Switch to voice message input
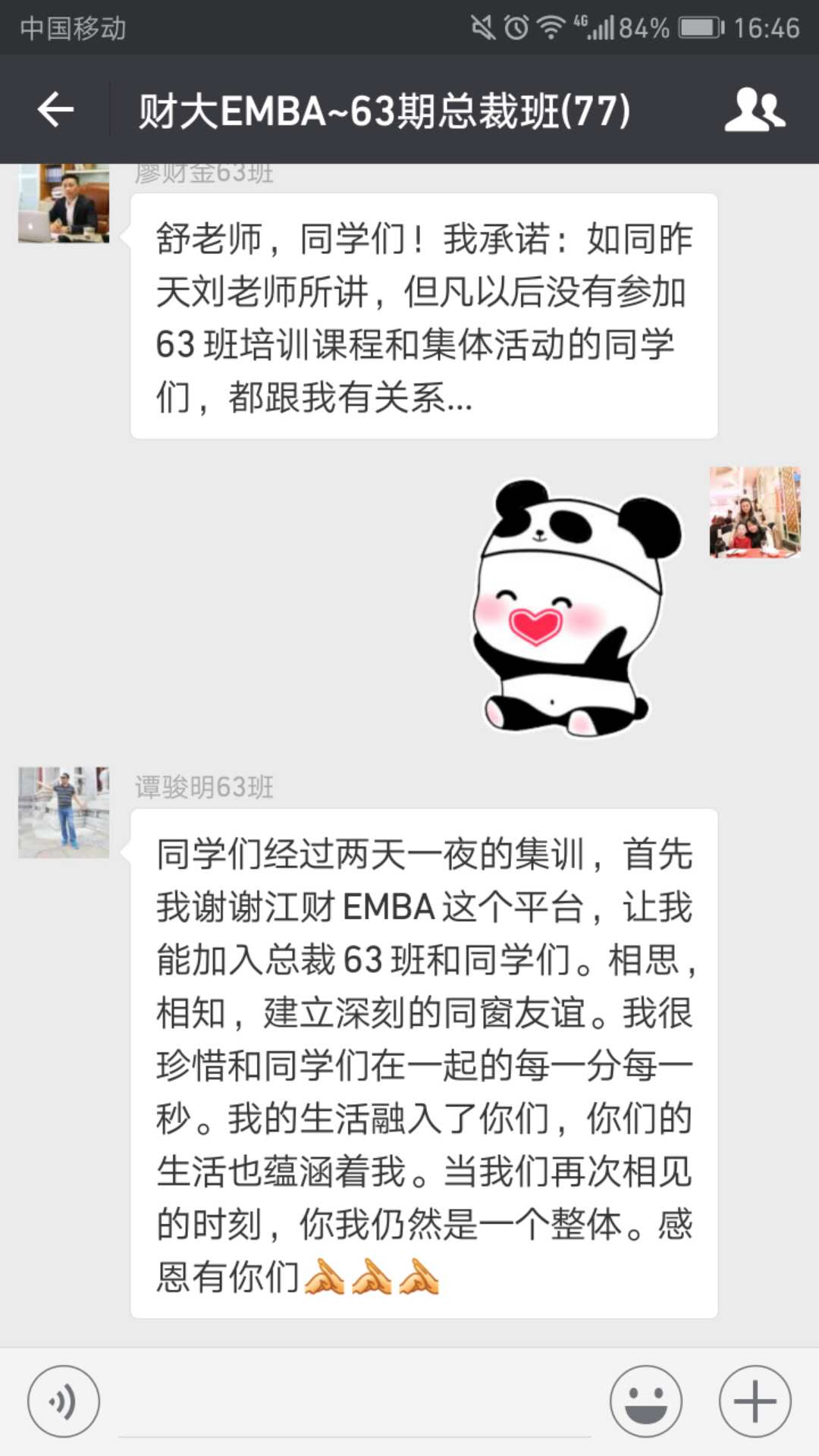The height and width of the screenshot is (1456, 819). click(x=64, y=1401)
